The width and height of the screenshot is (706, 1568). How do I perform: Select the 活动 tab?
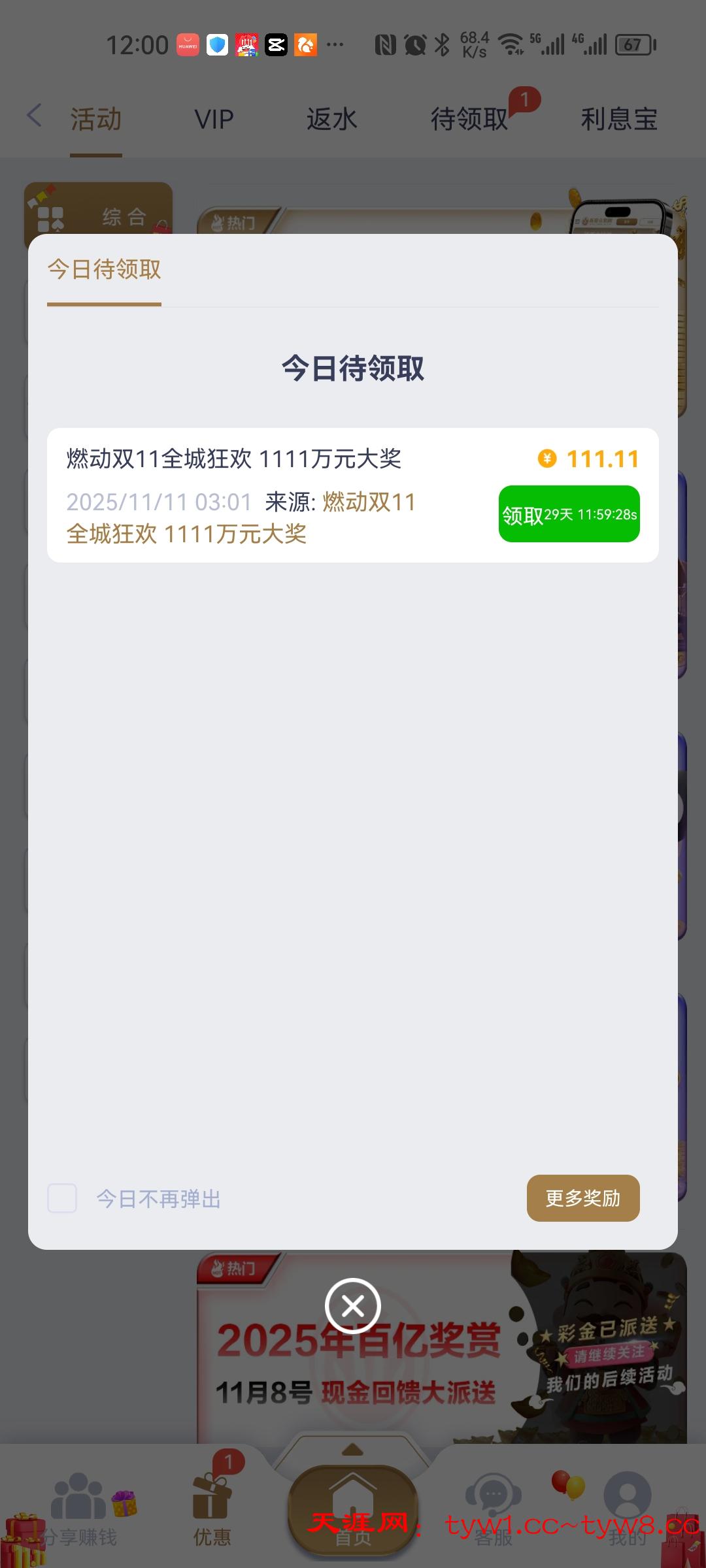[96, 120]
